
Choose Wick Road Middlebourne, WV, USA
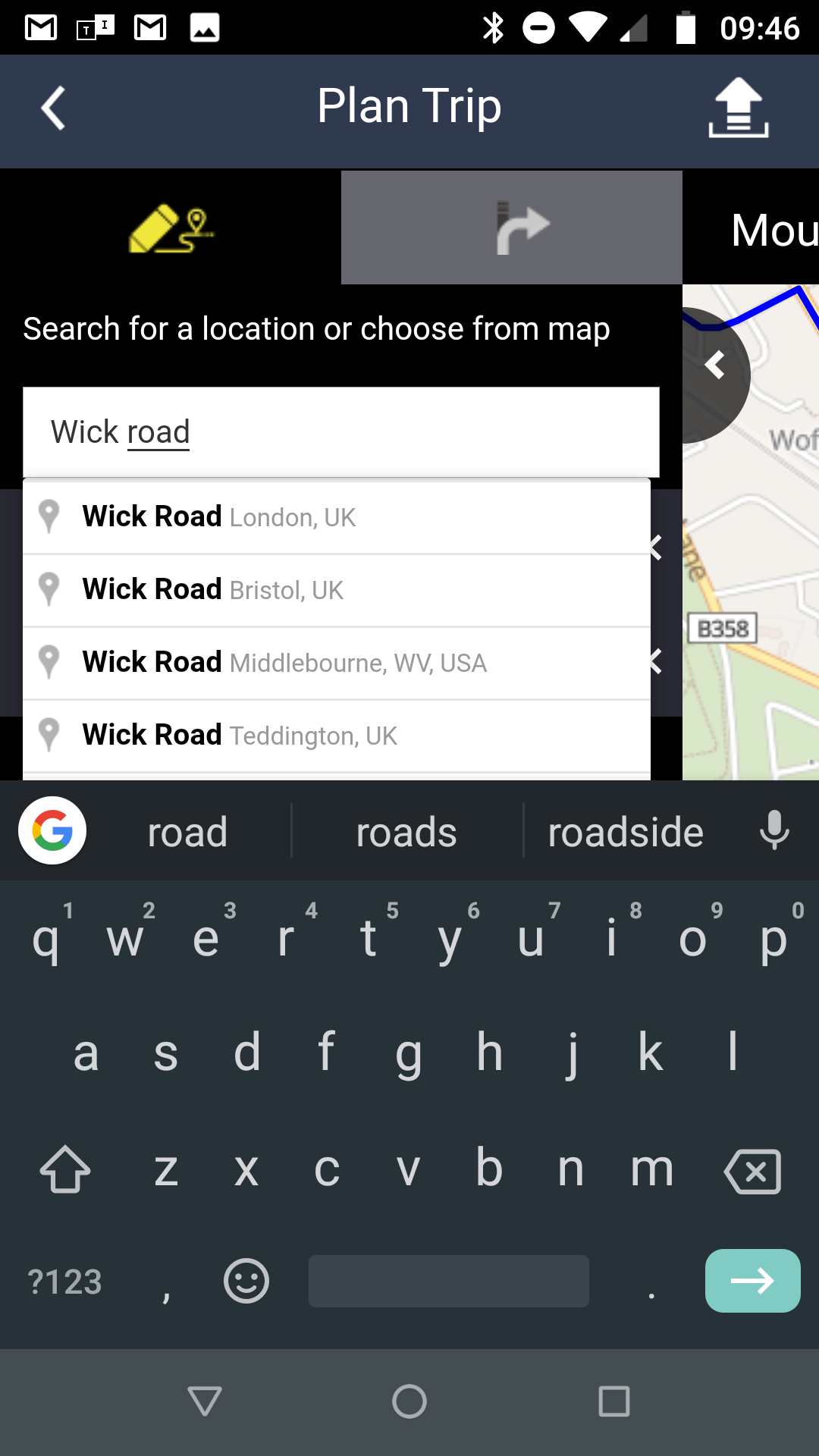click(x=337, y=663)
